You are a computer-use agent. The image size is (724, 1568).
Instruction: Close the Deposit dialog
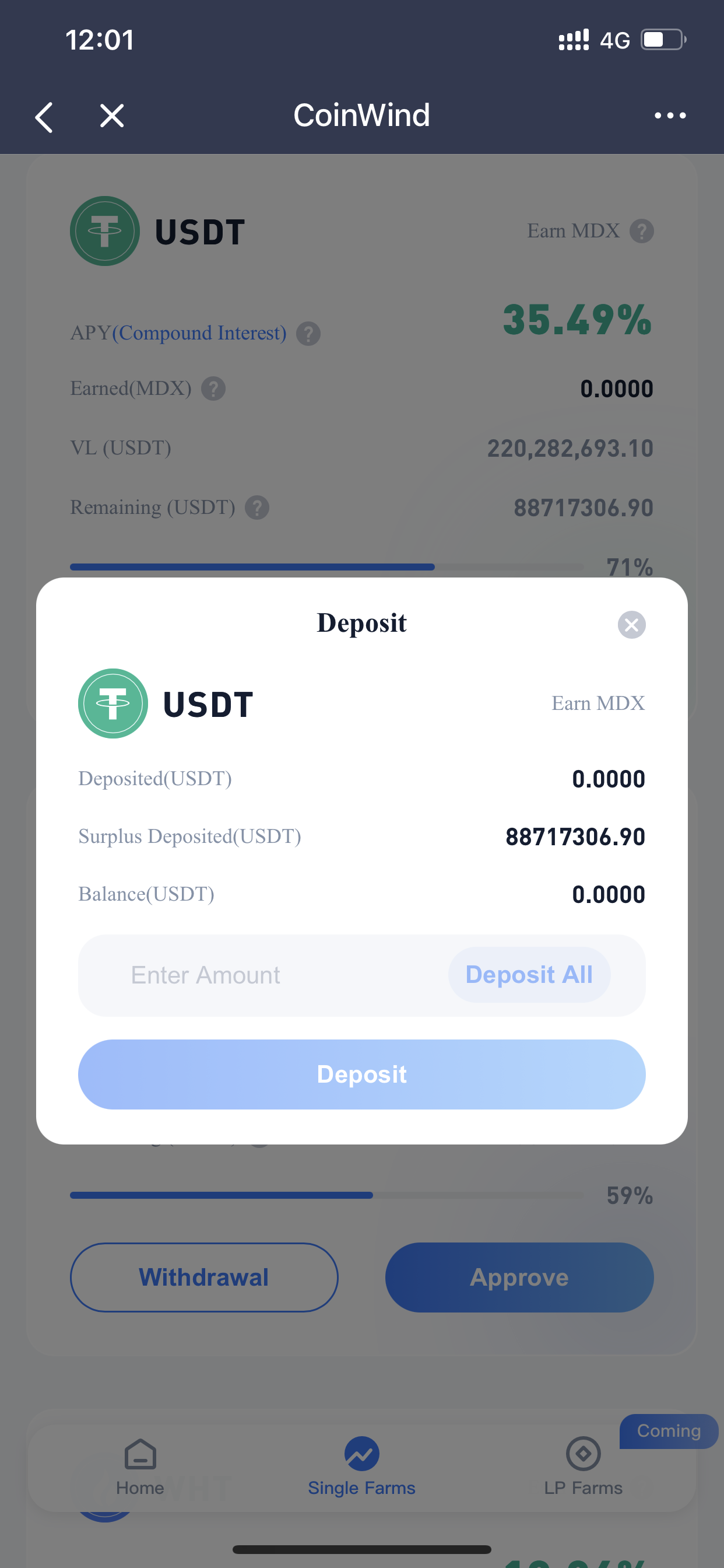pos(631,625)
